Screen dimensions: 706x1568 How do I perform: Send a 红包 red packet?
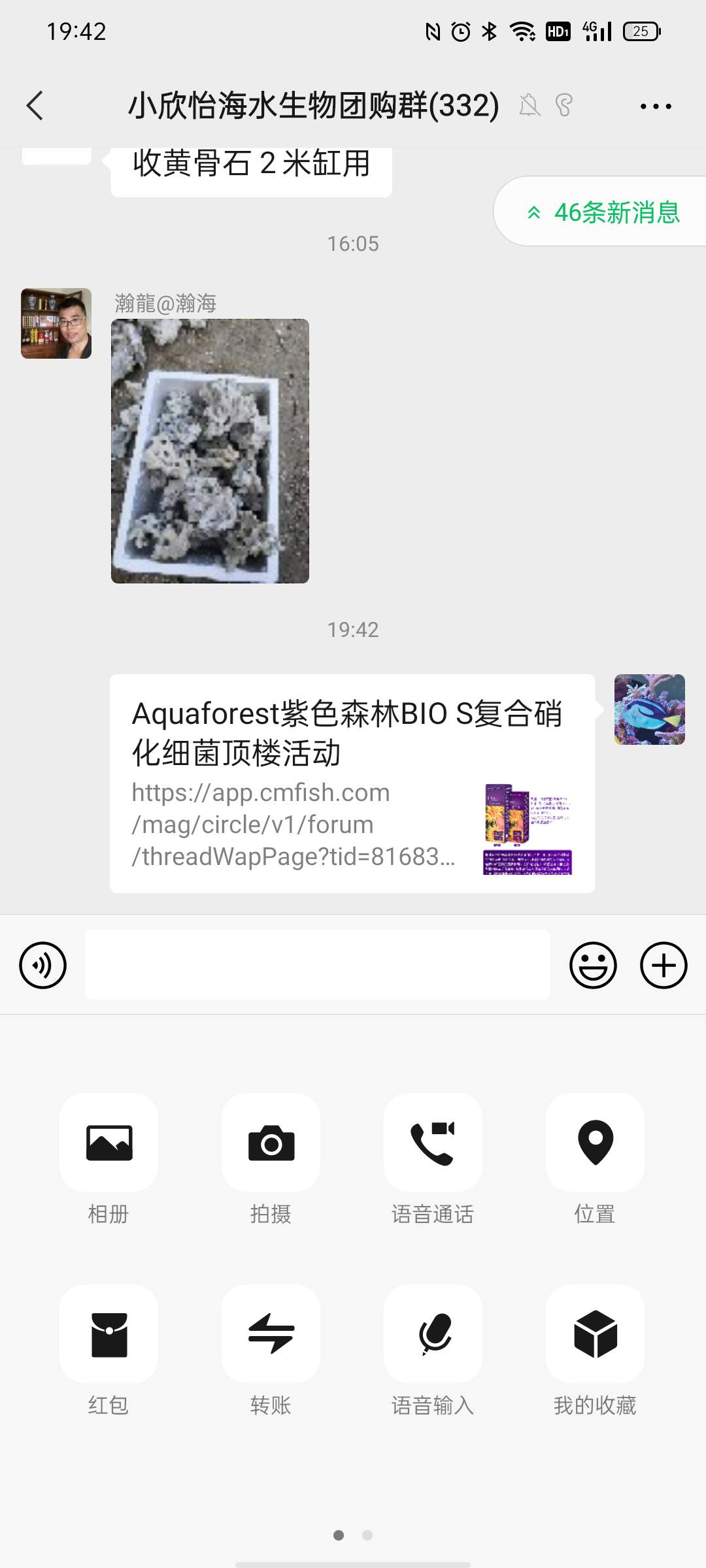pos(109,1333)
